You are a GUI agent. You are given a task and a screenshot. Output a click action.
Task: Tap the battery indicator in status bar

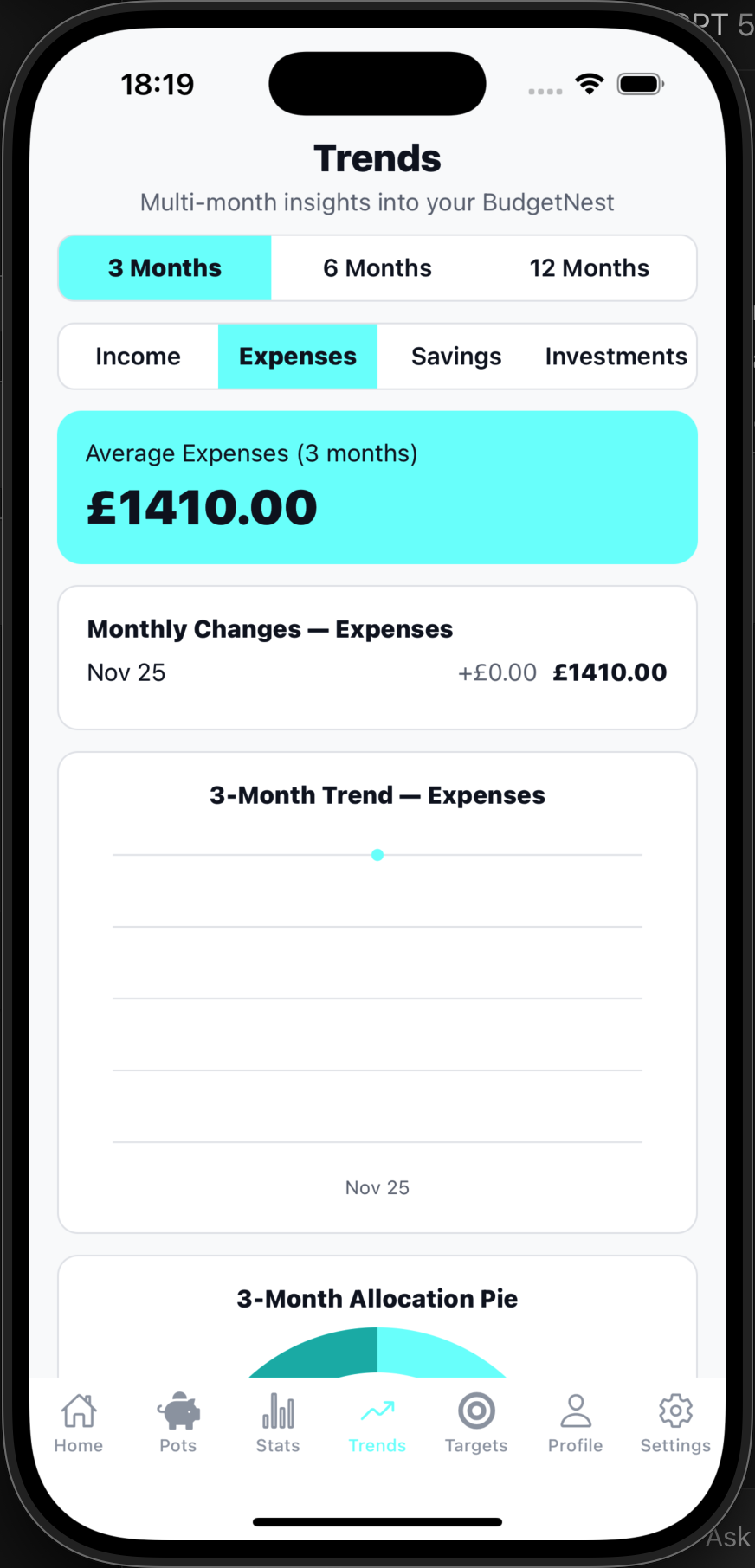pyautogui.click(x=640, y=84)
